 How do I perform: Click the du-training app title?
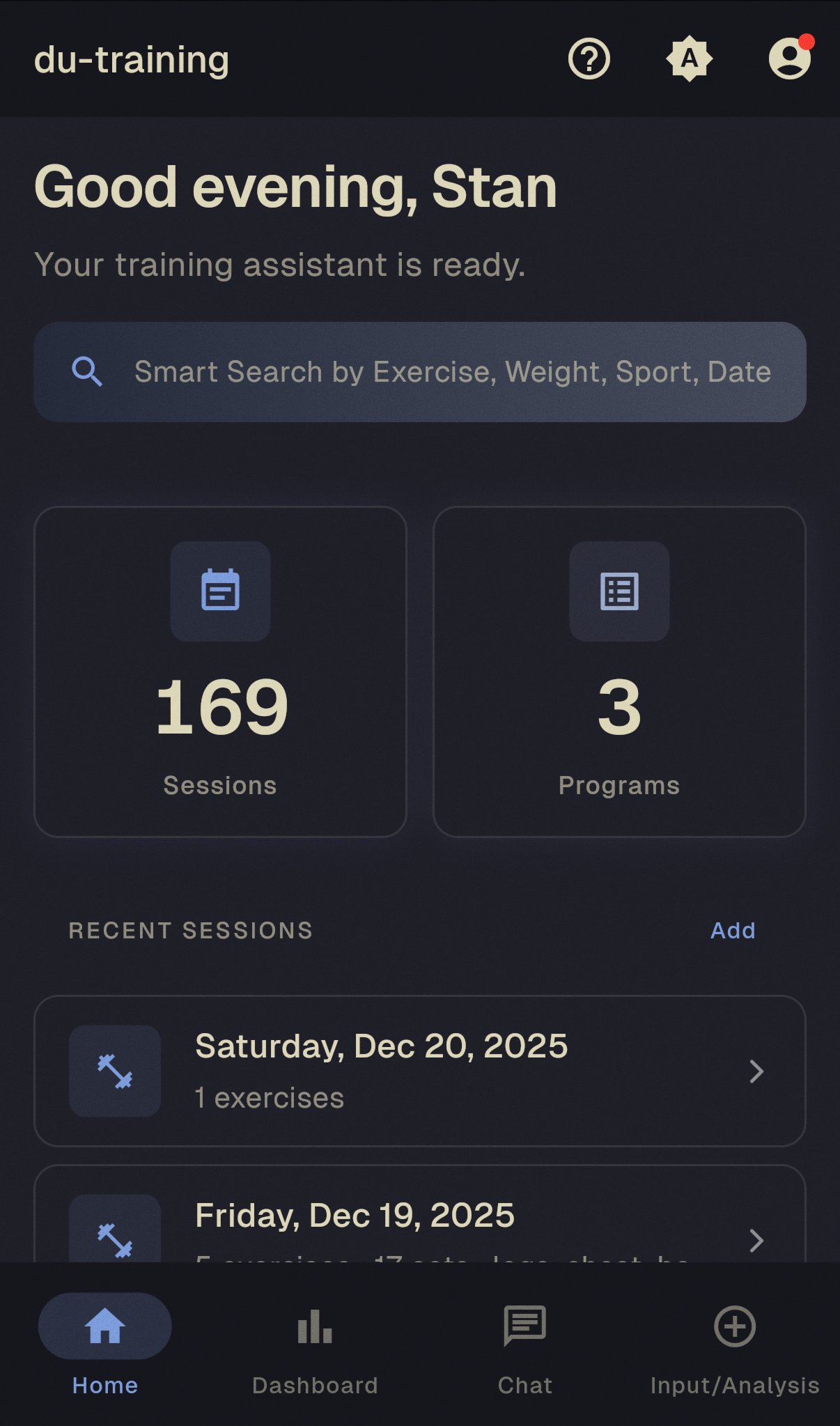(x=132, y=59)
